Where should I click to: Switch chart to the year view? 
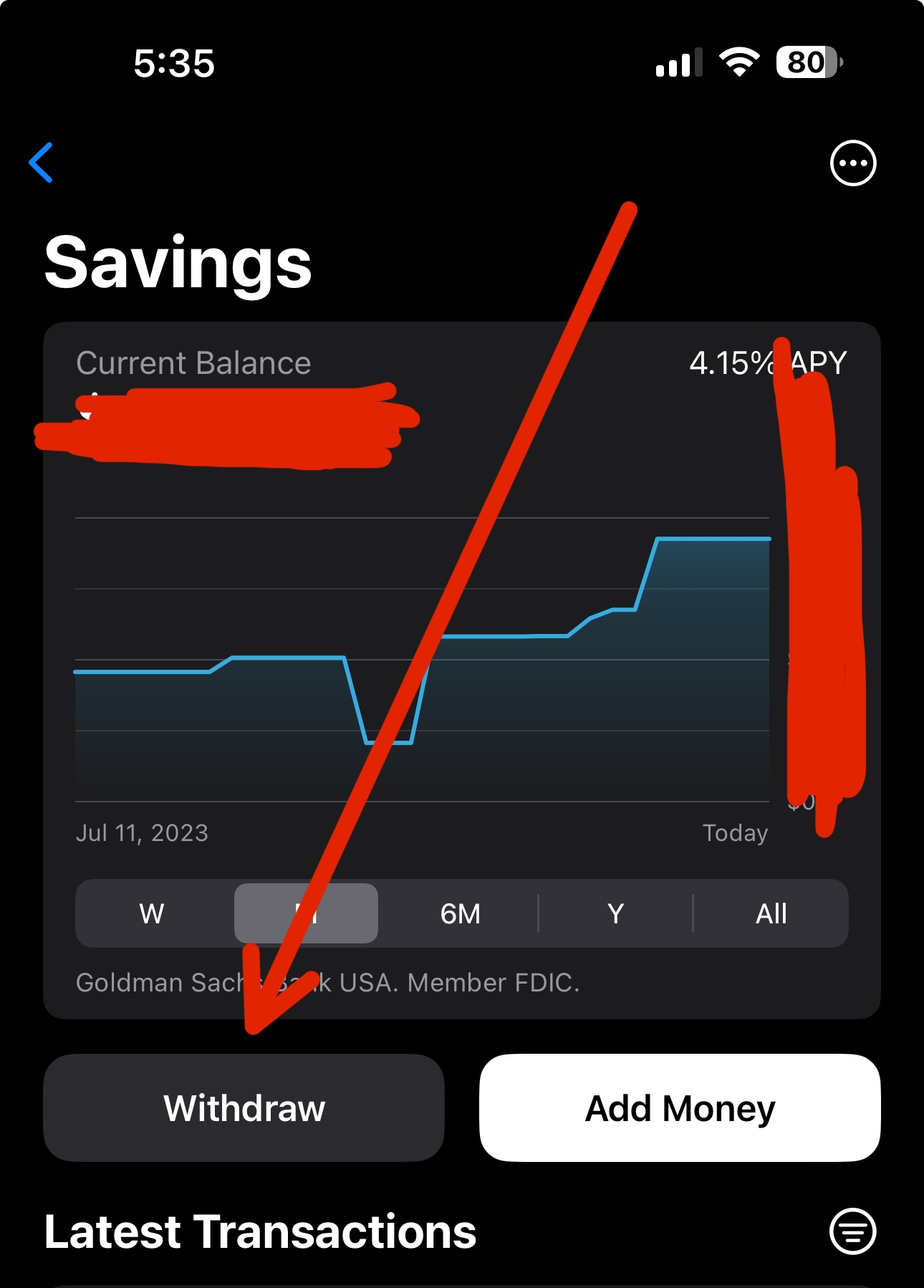point(615,913)
